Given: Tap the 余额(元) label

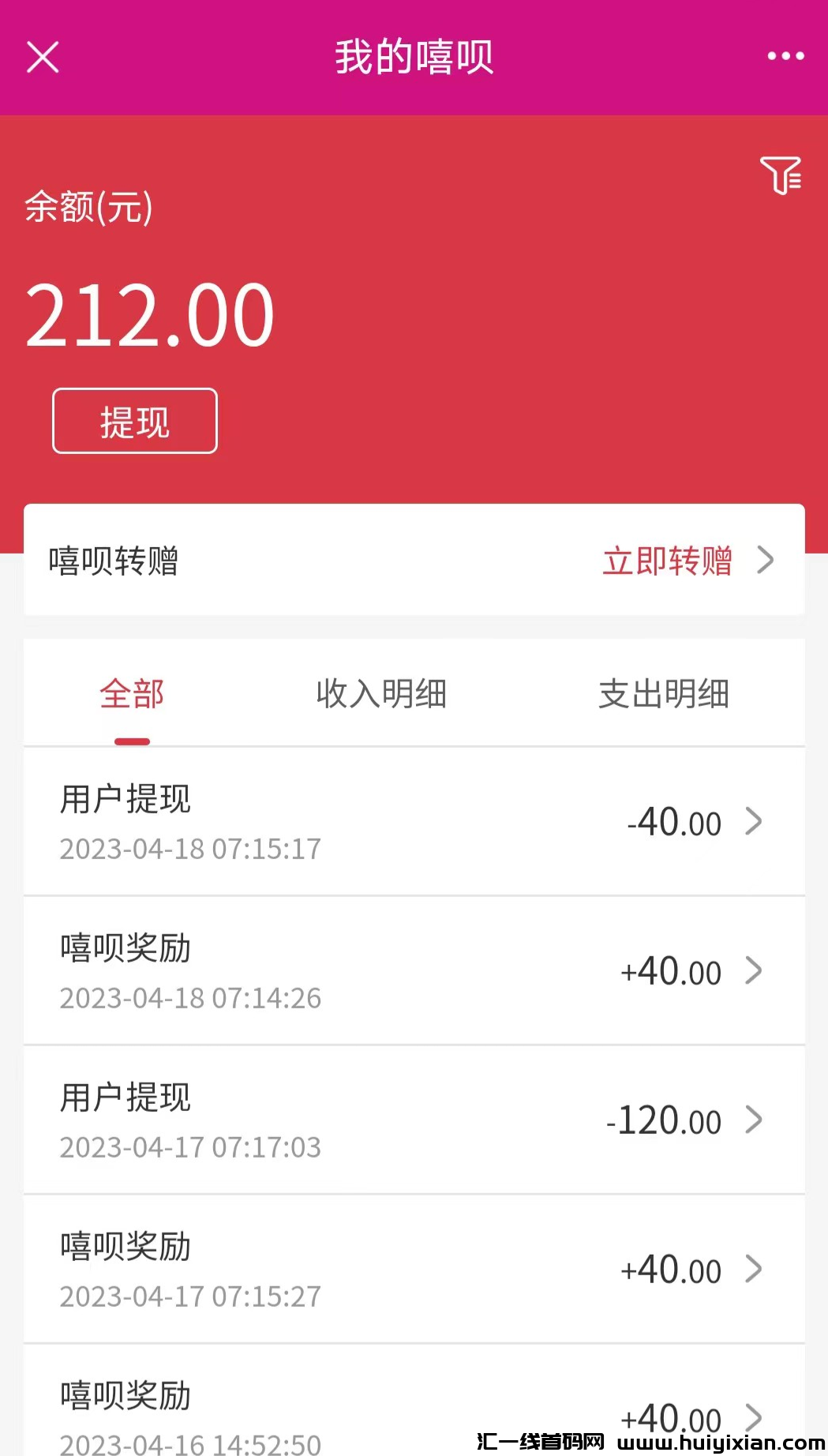Looking at the screenshot, I should pos(85,208).
